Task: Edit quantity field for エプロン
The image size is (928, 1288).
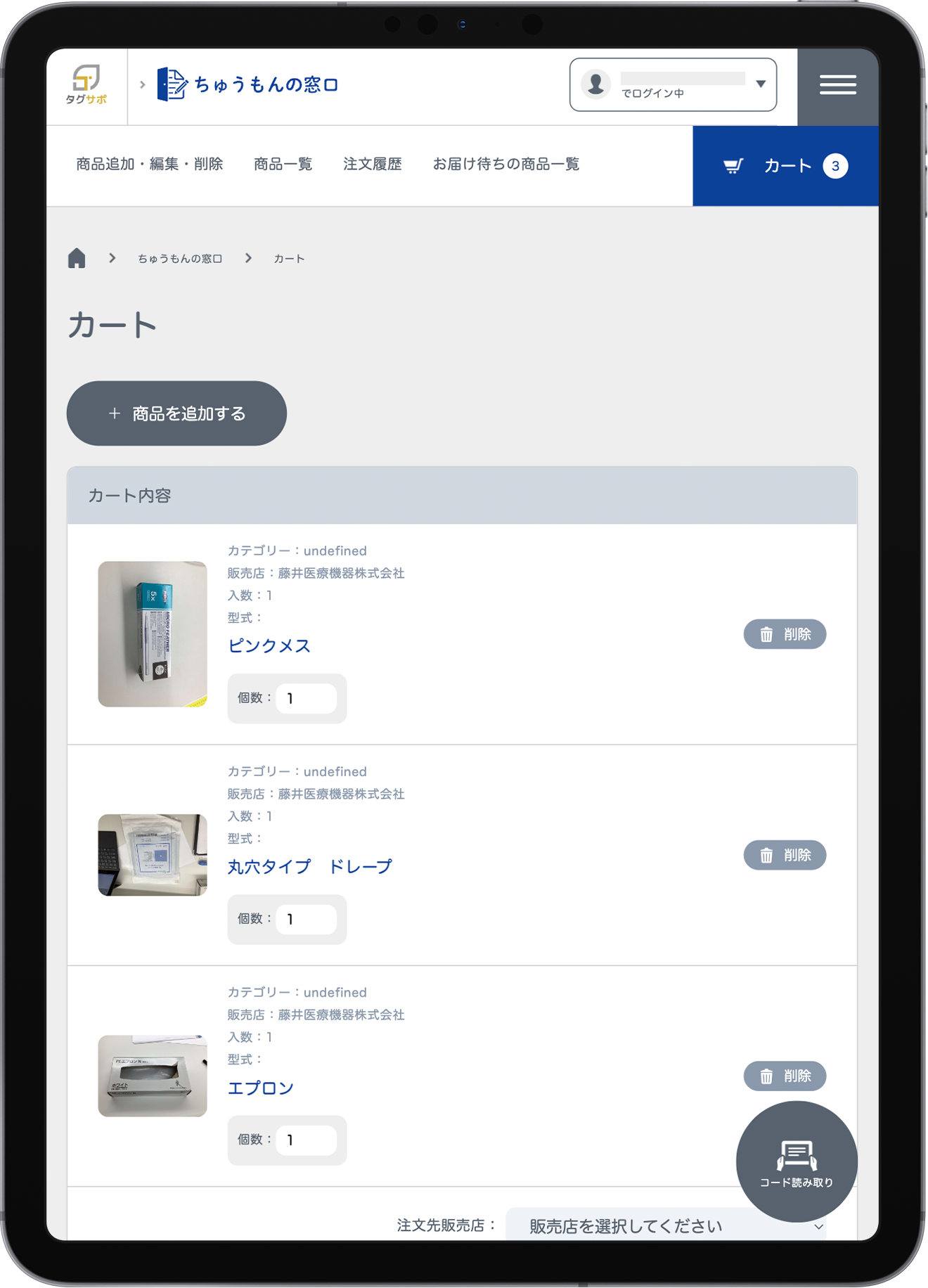Action: 306,1140
